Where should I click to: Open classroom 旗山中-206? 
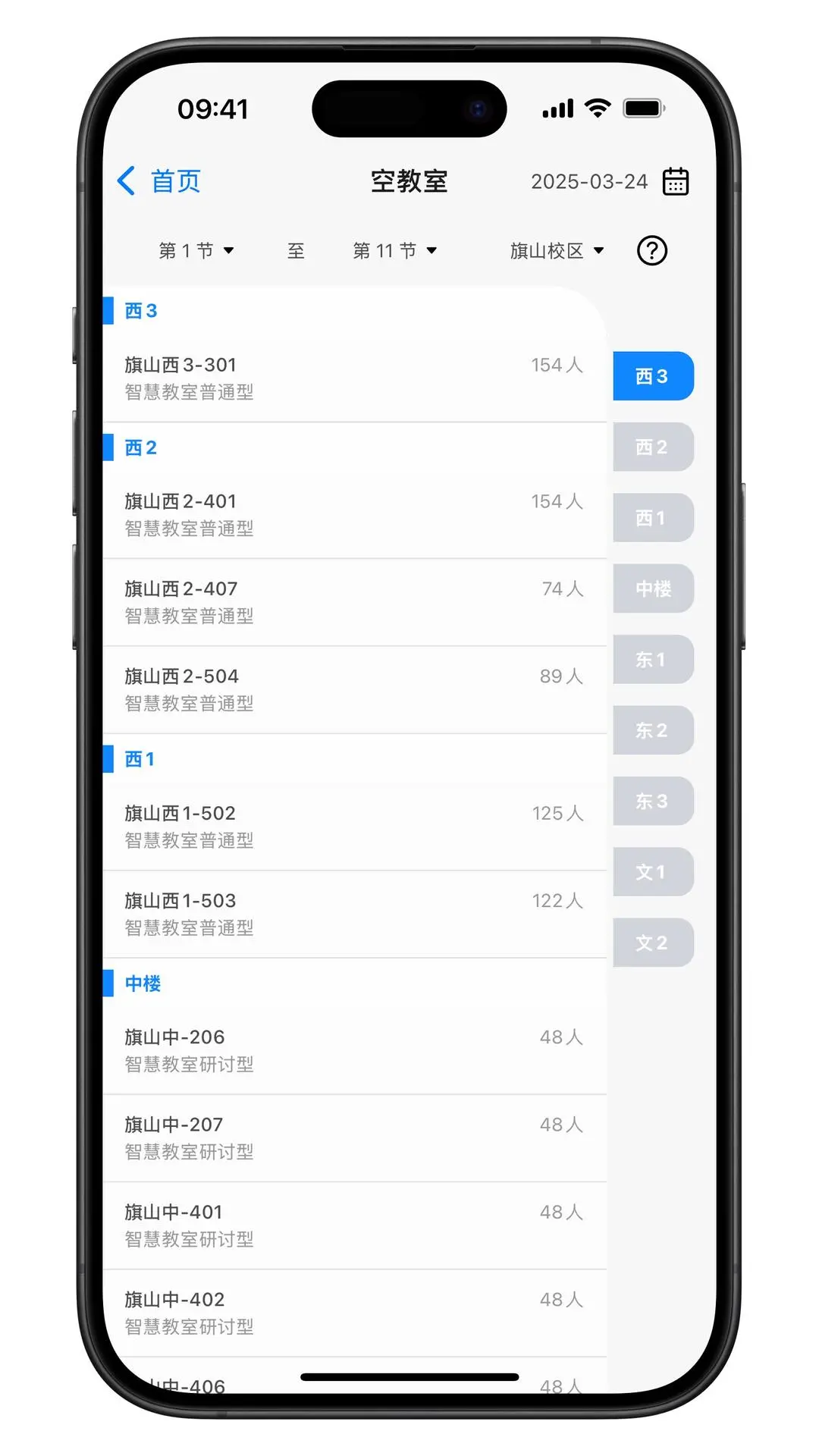(355, 1051)
